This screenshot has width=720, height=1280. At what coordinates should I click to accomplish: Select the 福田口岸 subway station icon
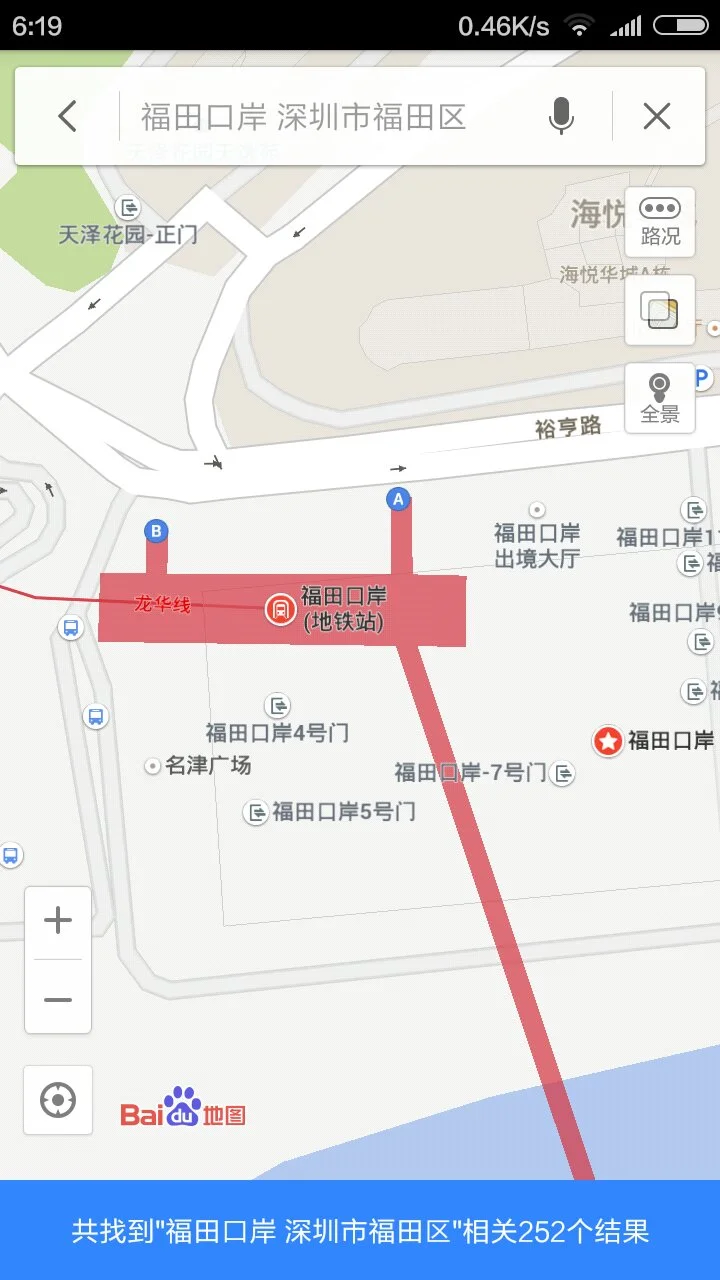coord(281,608)
